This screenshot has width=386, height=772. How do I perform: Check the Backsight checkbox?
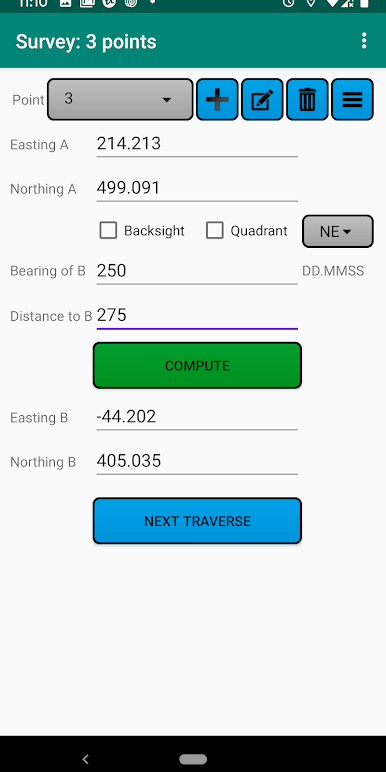108,230
